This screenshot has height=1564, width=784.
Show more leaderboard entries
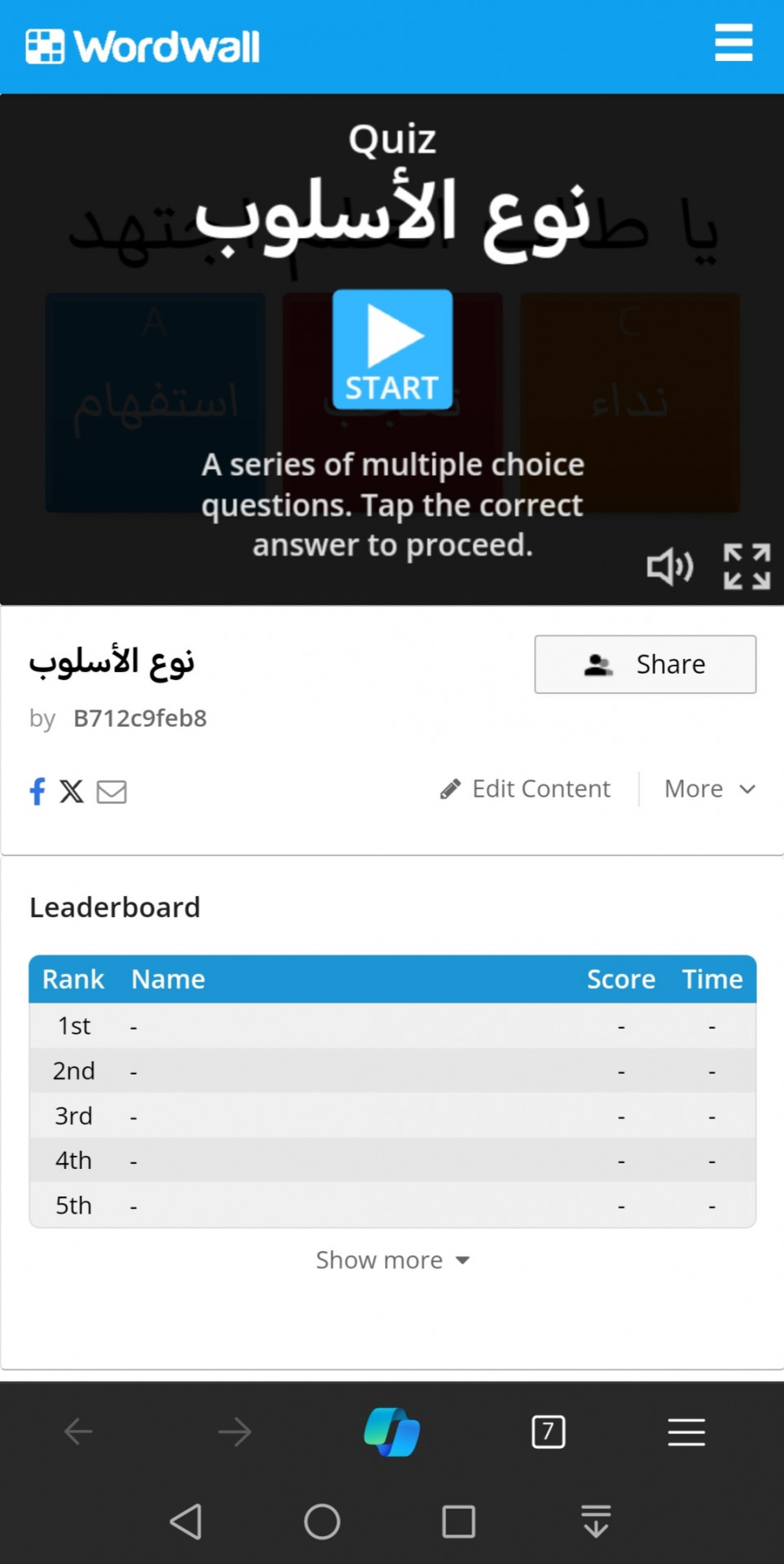coord(392,1260)
